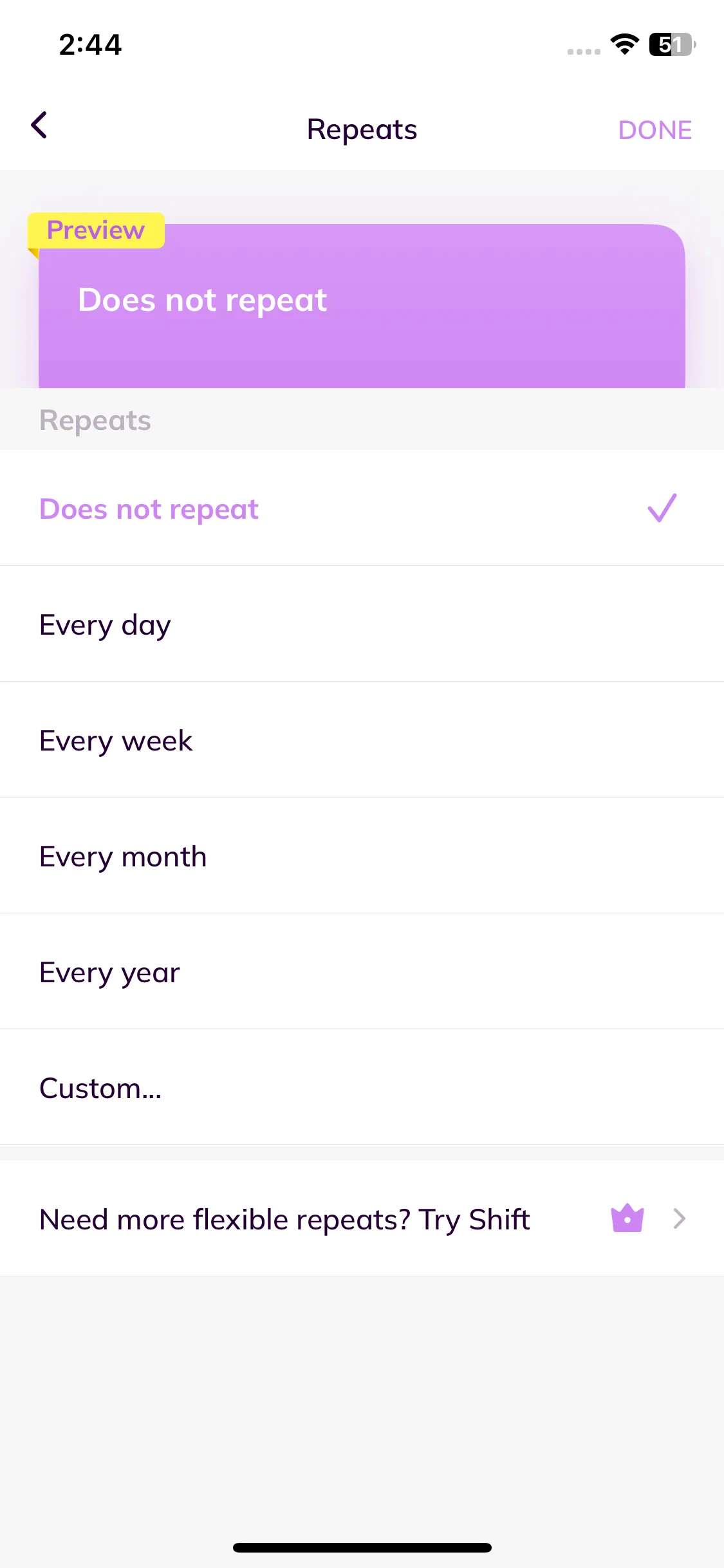Confirm with the DONE button
Image resolution: width=724 pixels, height=1568 pixels.
coord(654,130)
